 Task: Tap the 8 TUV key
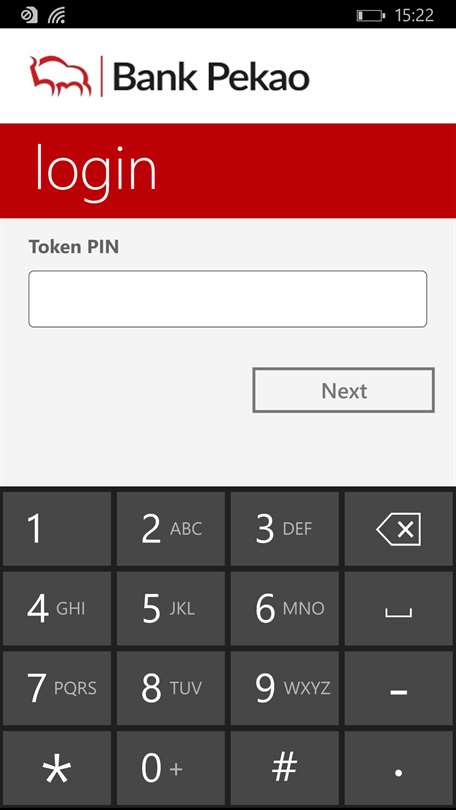pos(171,688)
